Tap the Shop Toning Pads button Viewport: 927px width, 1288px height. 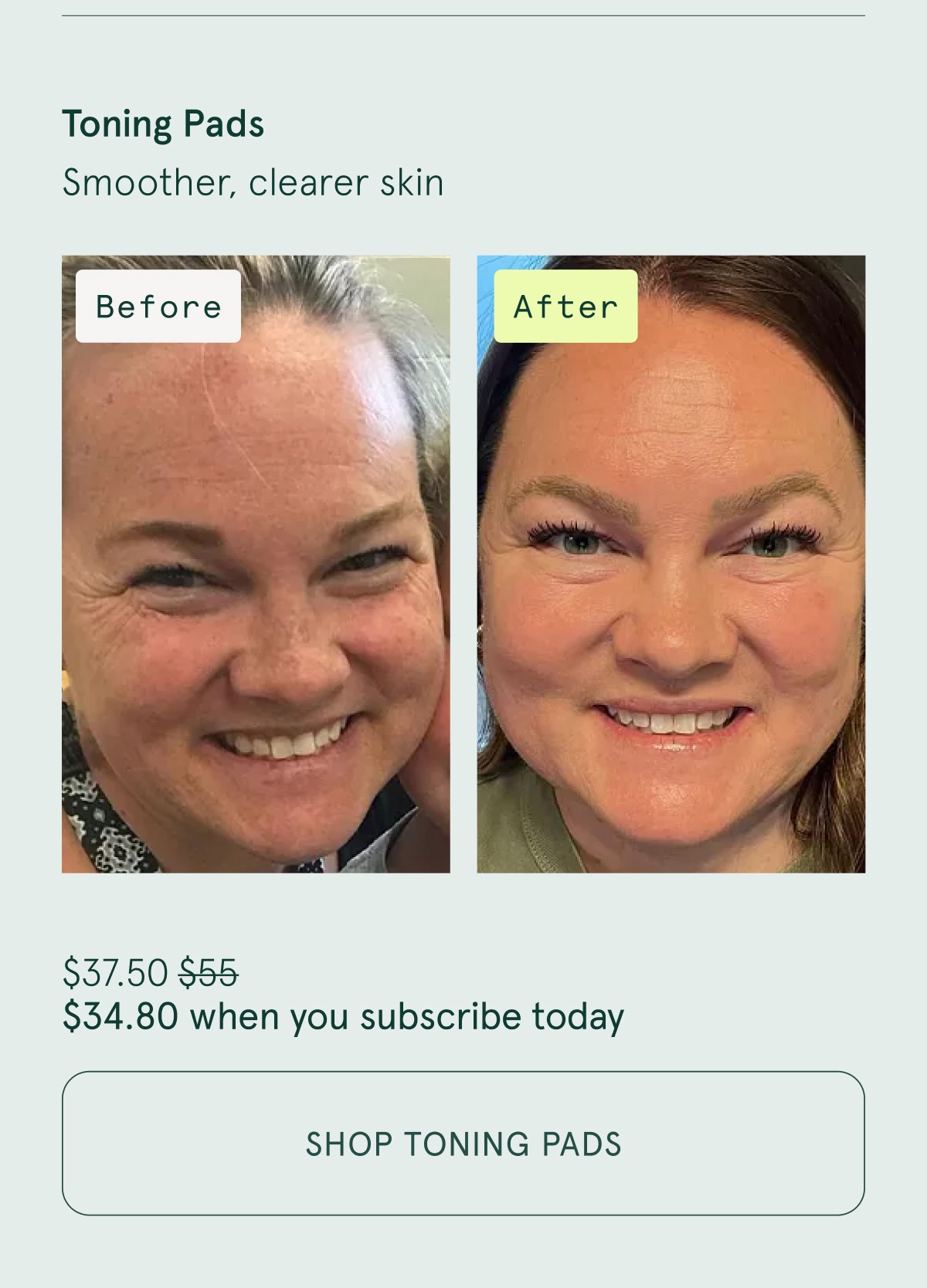coord(463,1144)
